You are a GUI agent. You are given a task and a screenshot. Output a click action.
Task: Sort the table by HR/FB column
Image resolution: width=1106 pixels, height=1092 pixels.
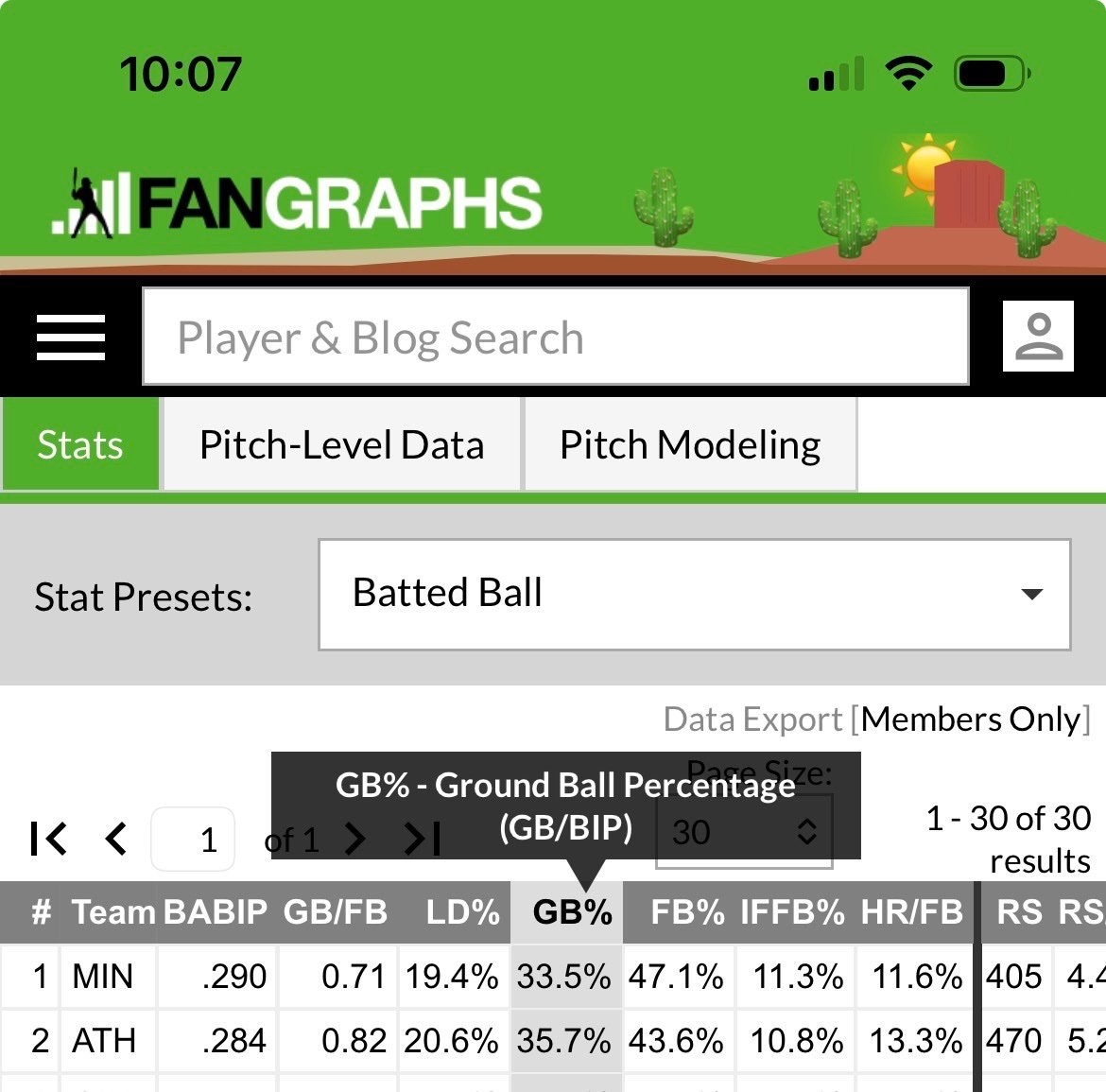pos(911,912)
